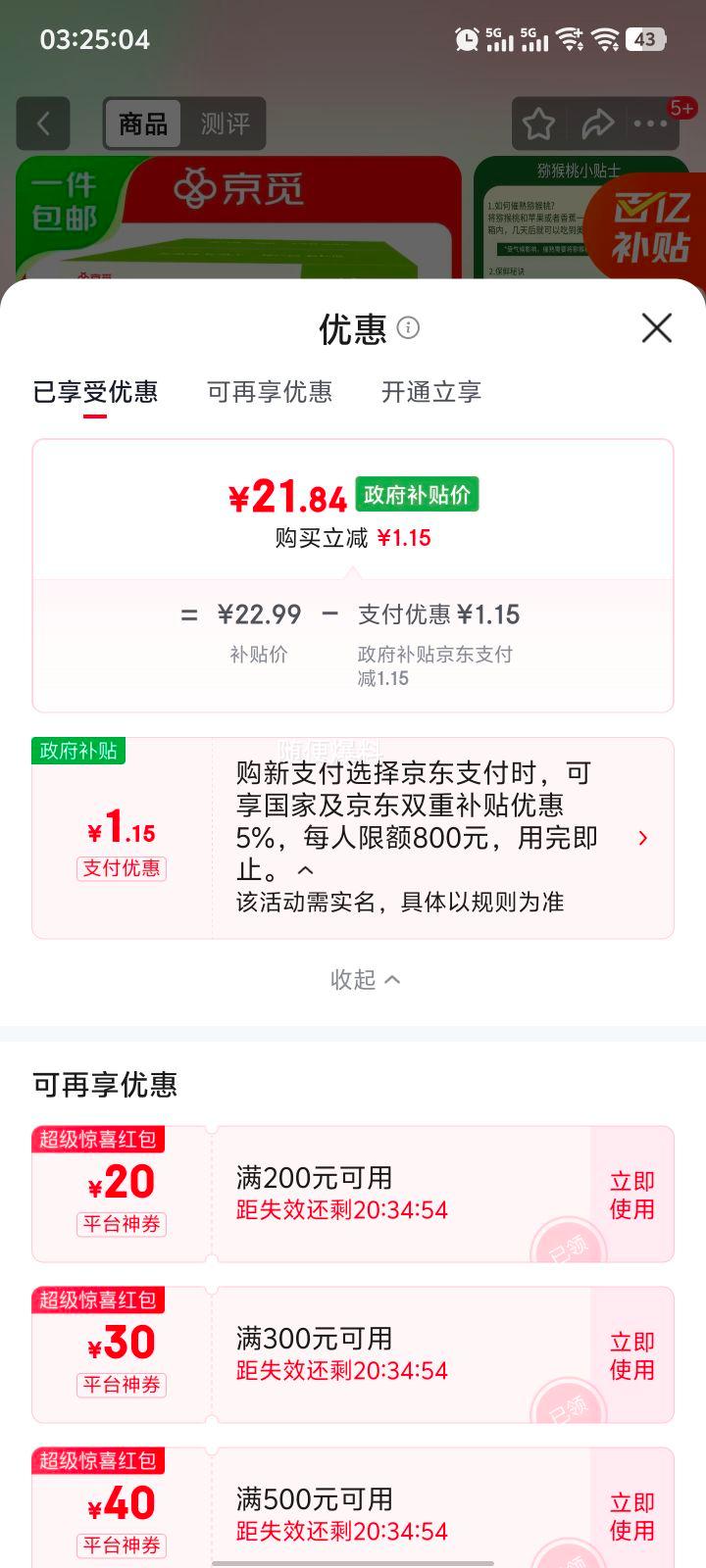This screenshot has height=1568, width=706.
Task: Open subsidy details via the right chevron
Action: coord(644,838)
